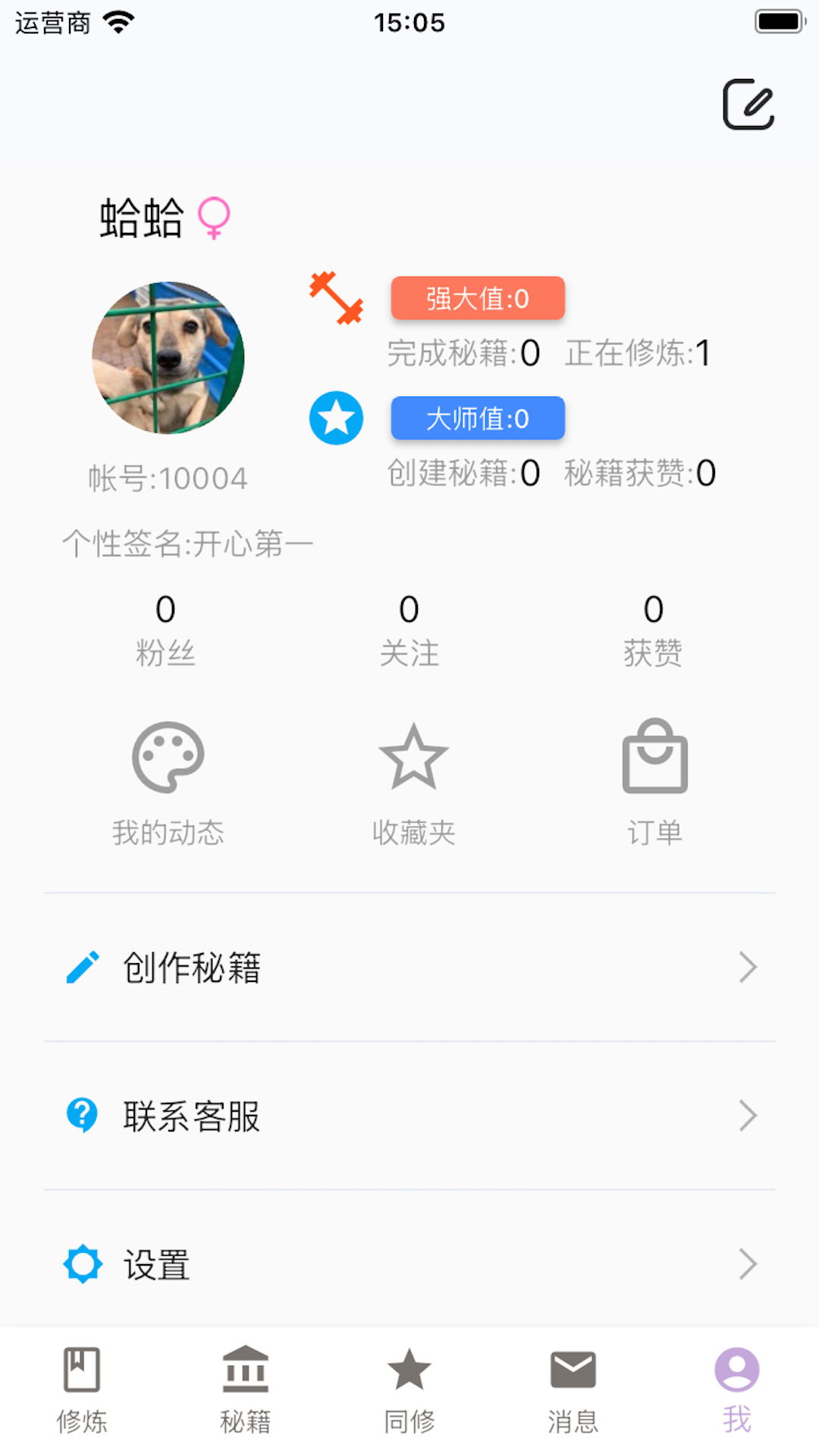
Task: Open the dog profile avatar
Action: point(168,358)
